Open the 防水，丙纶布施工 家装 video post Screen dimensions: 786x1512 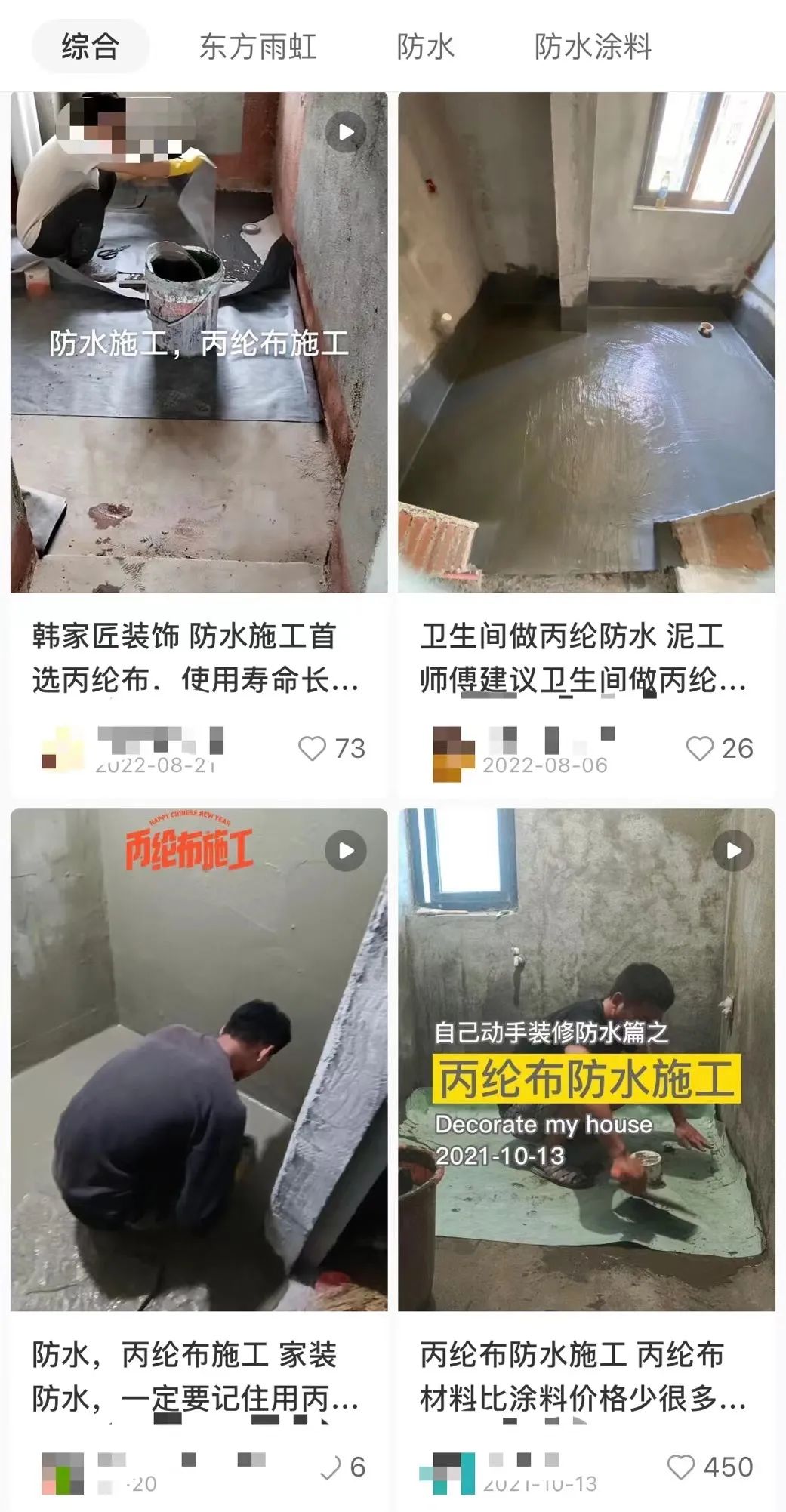pyautogui.click(x=199, y=1060)
